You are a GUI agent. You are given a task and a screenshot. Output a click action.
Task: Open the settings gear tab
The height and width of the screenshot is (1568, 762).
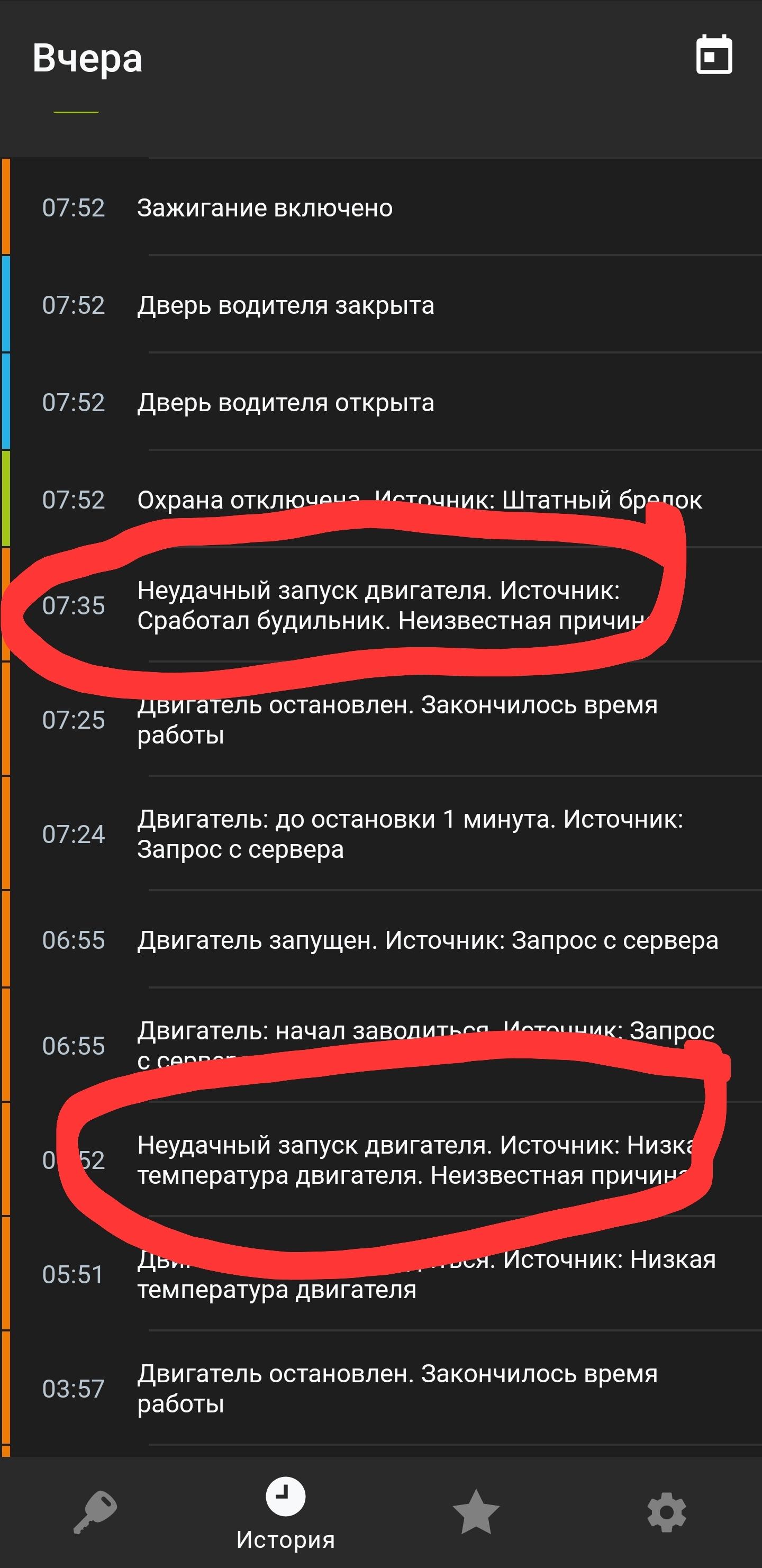click(x=666, y=1512)
